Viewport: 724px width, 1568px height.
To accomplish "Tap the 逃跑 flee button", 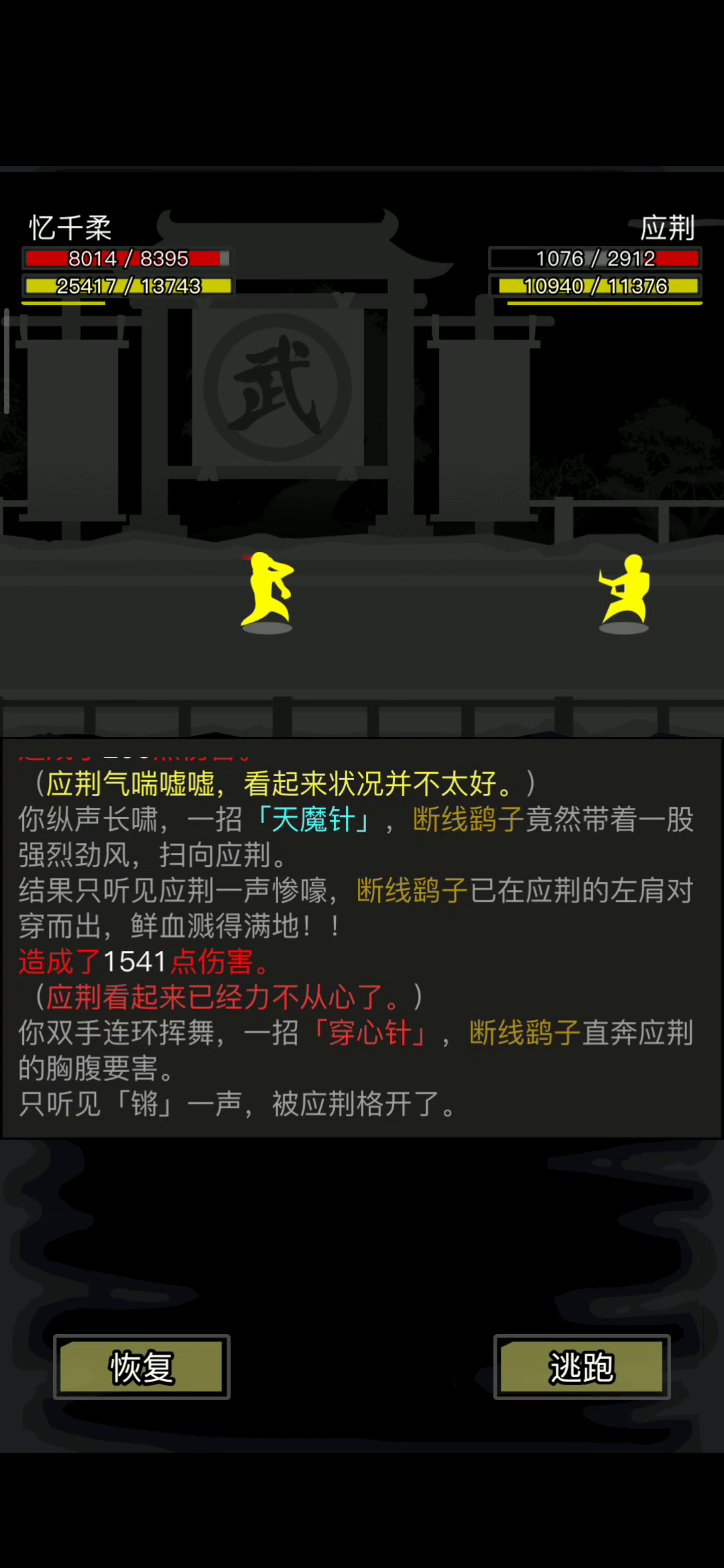I will tap(581, 1367).
